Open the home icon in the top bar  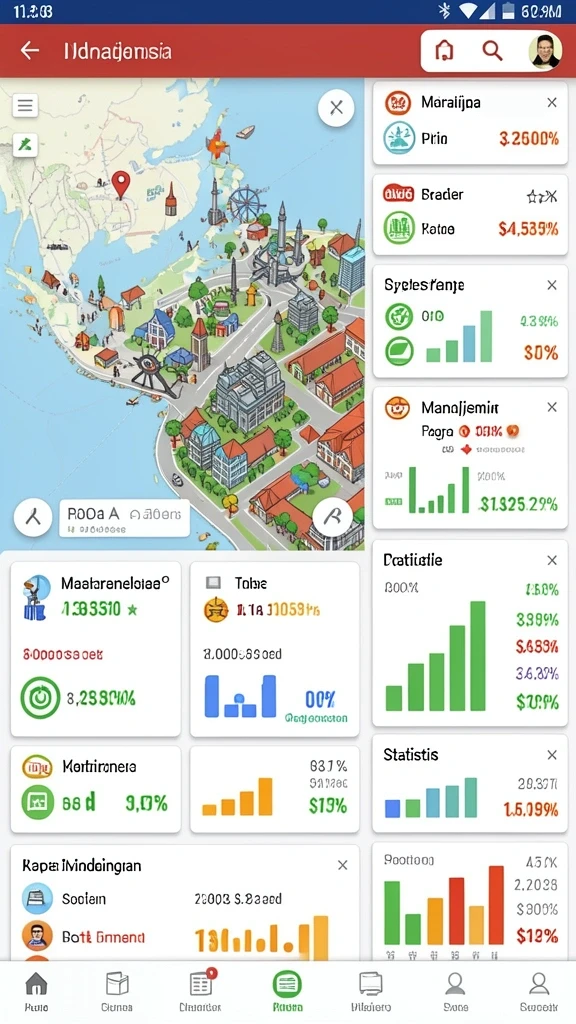coord(444,50)
